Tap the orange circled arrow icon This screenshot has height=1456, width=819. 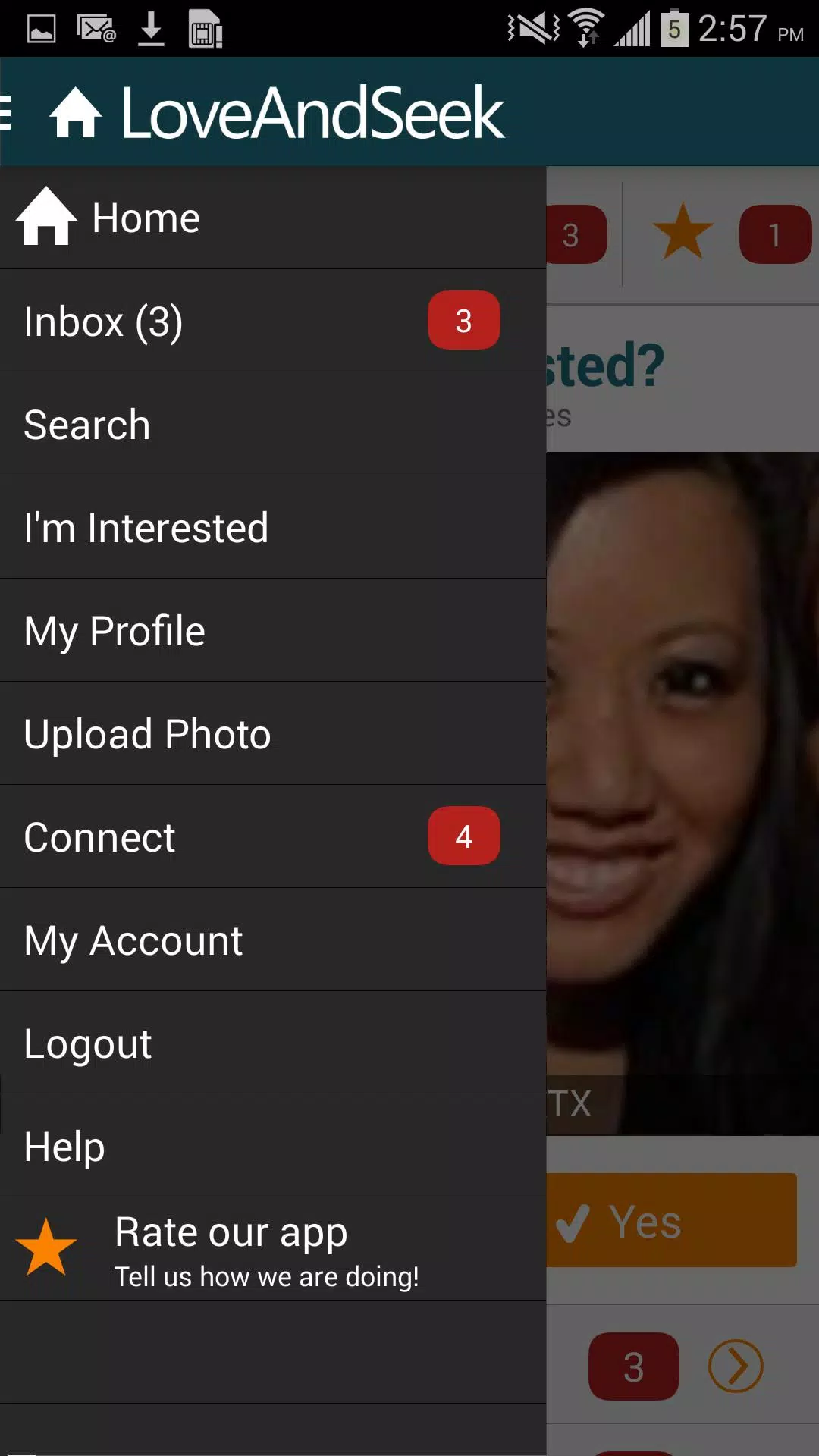(736, 1367)
